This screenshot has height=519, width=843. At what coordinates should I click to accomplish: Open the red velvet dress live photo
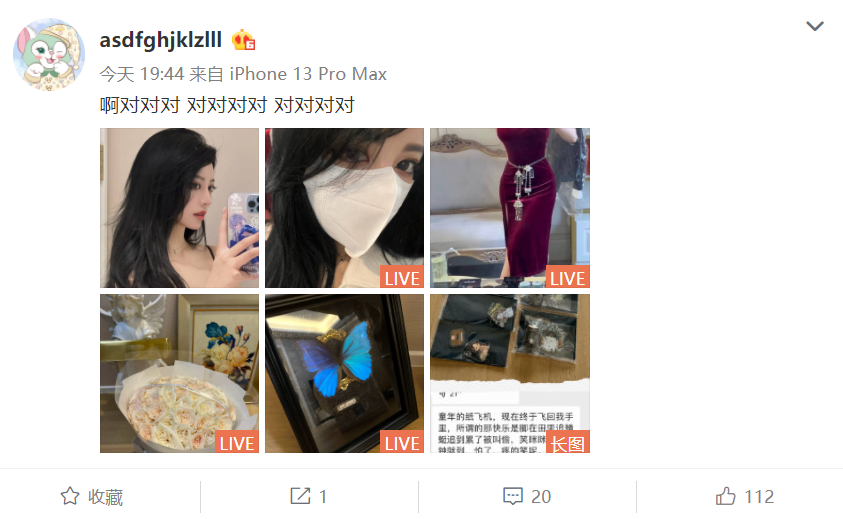(x=509, y=208)
